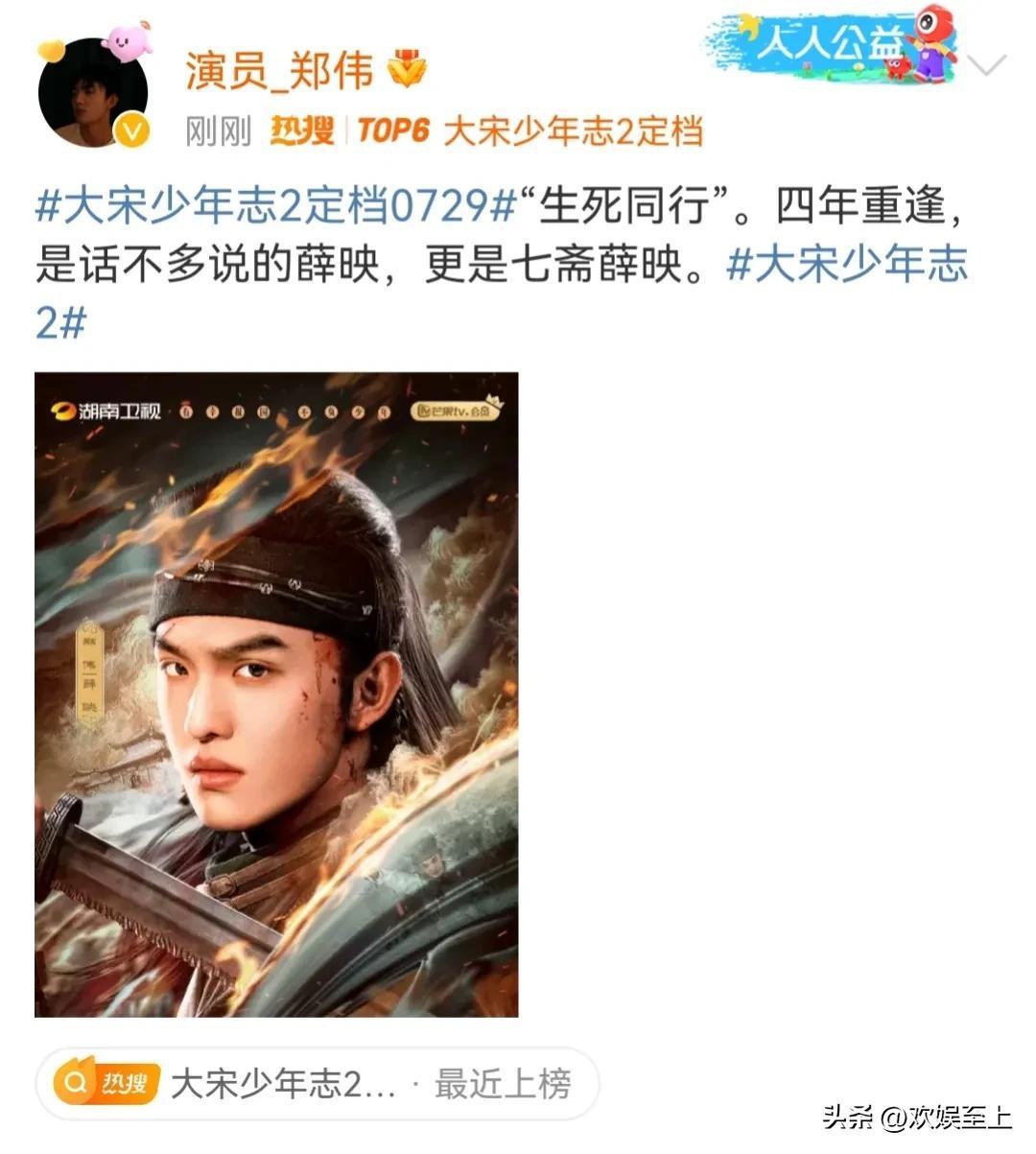Open the 大宋少年志2… 最近上榜 hot search chip
Image resolution: width=1036 pixels, height=1154 pixels.
(317, 1085)
